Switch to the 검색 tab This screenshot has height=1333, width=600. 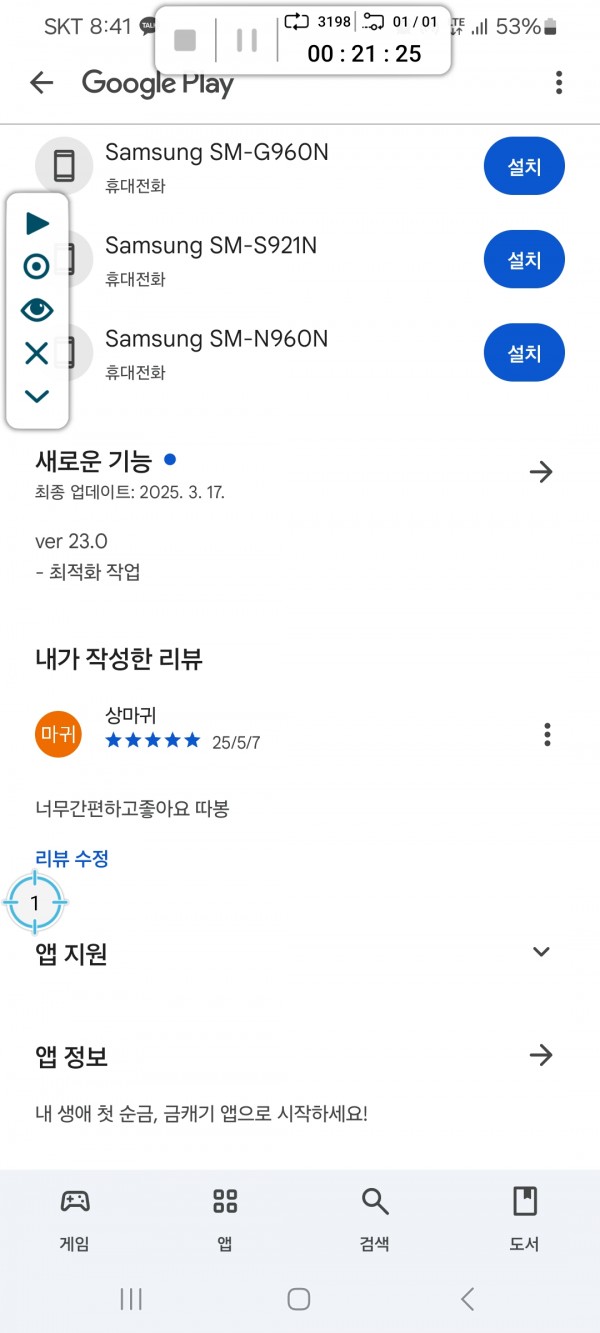click(x=375, y=1220)
